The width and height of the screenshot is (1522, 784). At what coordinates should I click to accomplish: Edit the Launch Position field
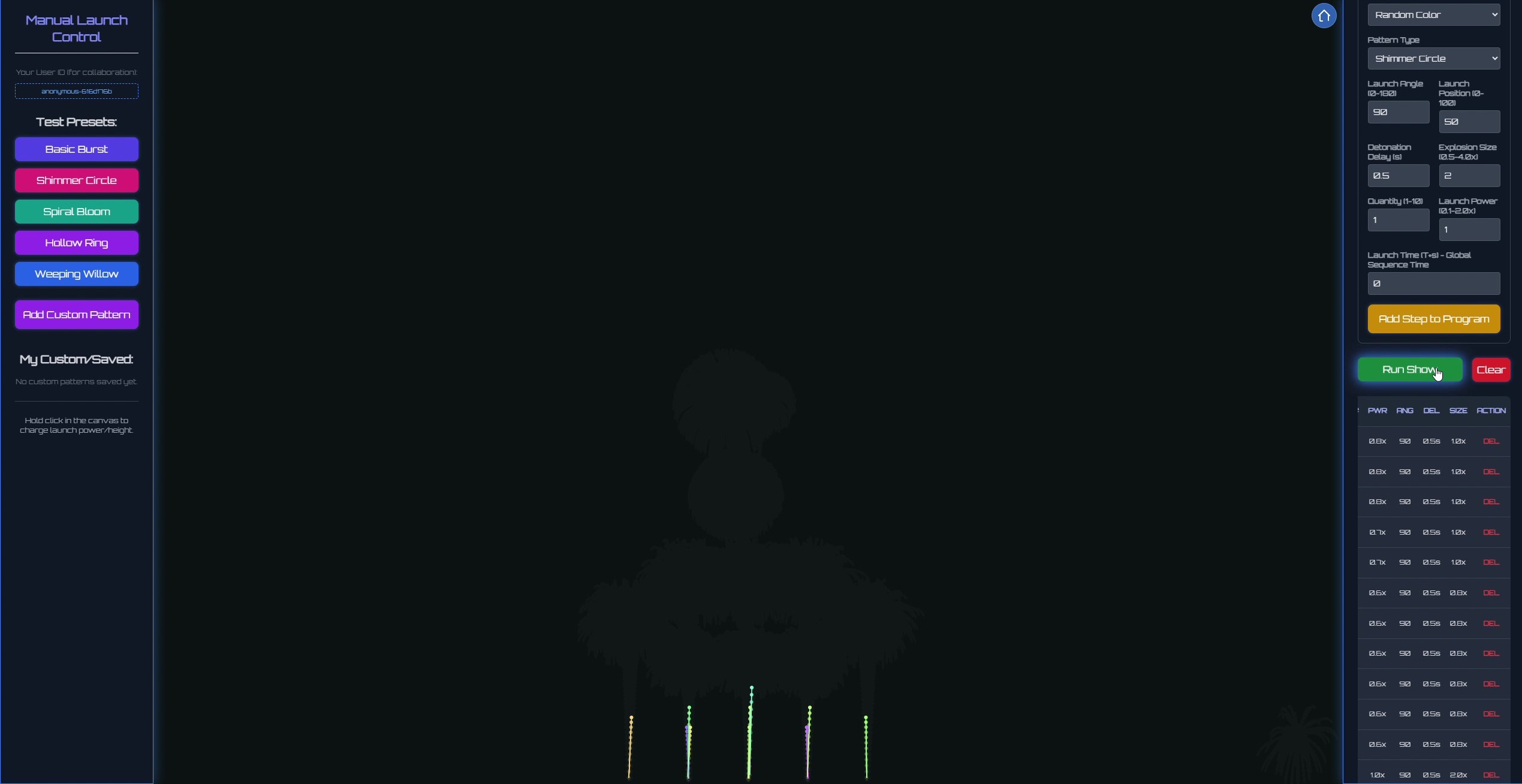[1469, 122]
